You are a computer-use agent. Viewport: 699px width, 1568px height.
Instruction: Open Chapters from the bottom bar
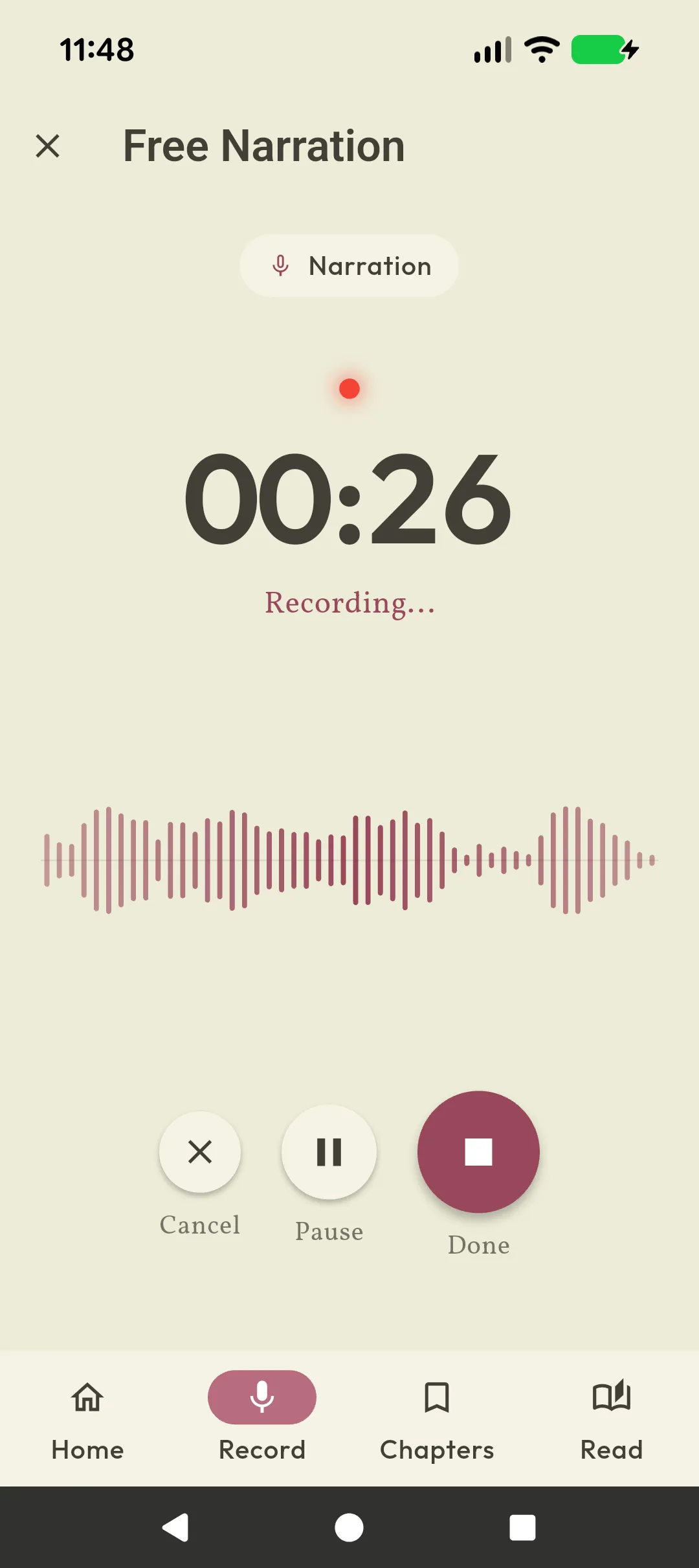point(436,1417)
